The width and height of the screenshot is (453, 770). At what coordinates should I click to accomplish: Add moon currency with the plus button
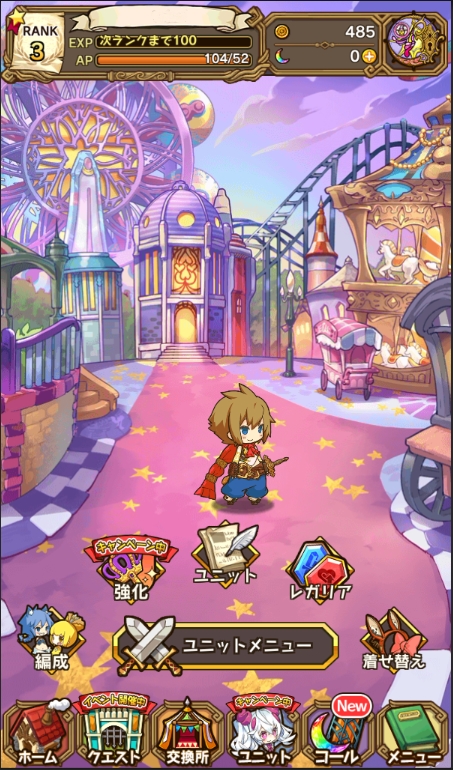368,56
